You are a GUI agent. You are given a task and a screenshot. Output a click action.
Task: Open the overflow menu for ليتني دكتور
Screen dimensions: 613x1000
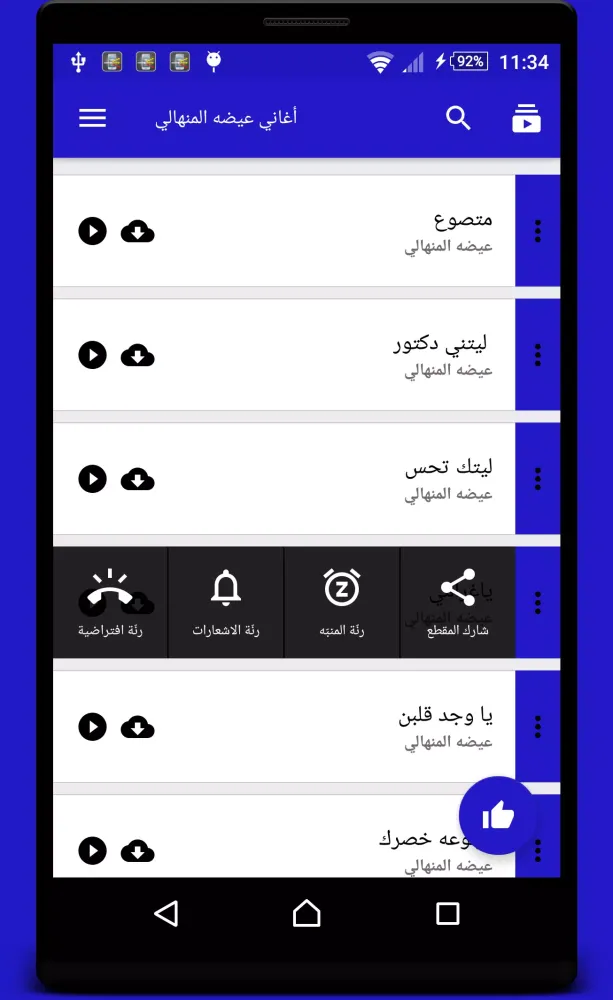coord(538,355)
